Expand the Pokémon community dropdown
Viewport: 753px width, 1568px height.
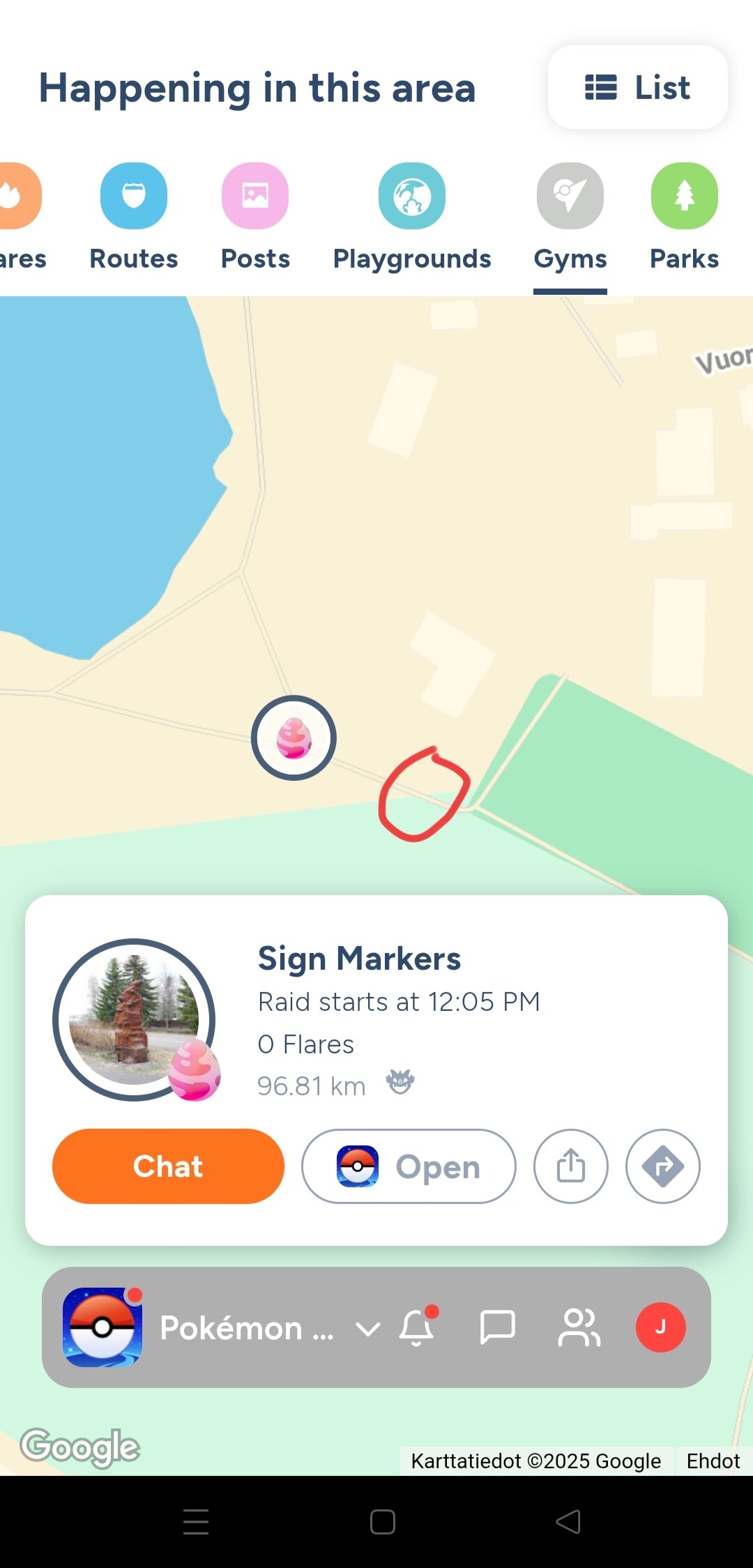coord(367,1328)
